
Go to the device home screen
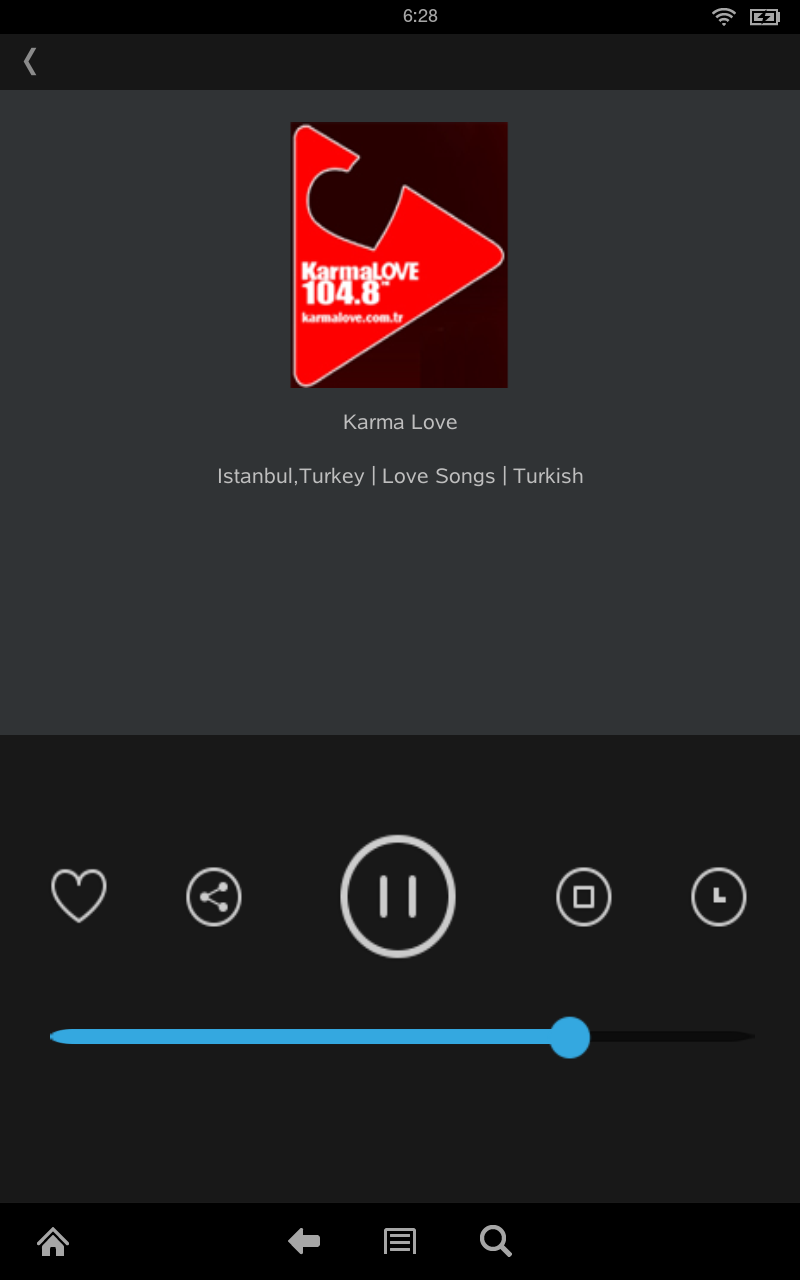(x=53, y=1242)
